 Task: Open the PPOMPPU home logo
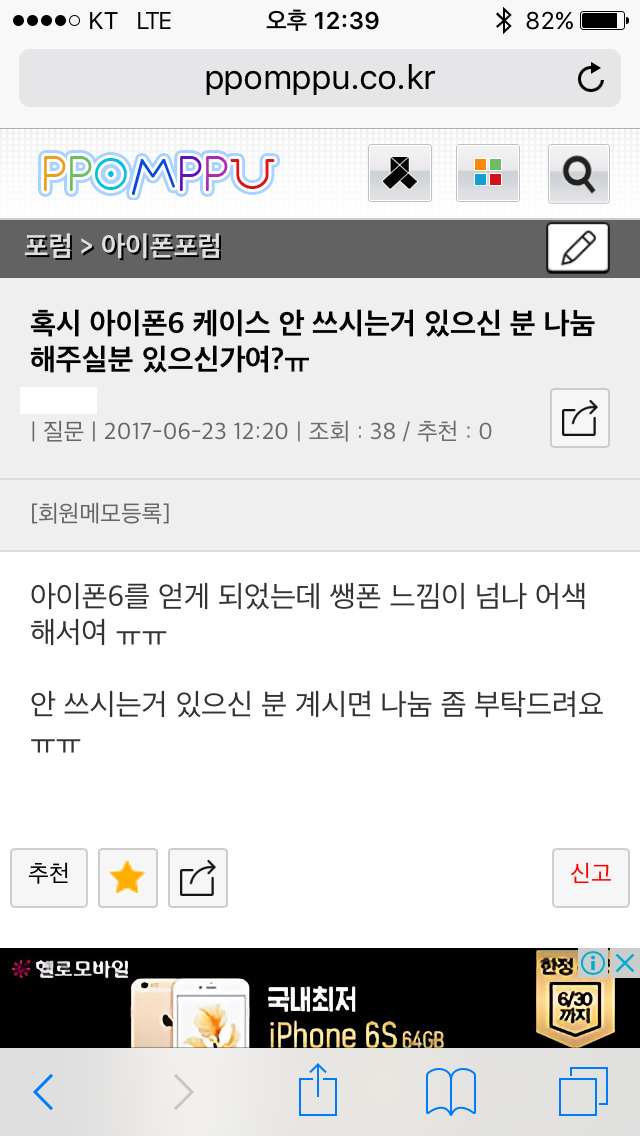158,173
